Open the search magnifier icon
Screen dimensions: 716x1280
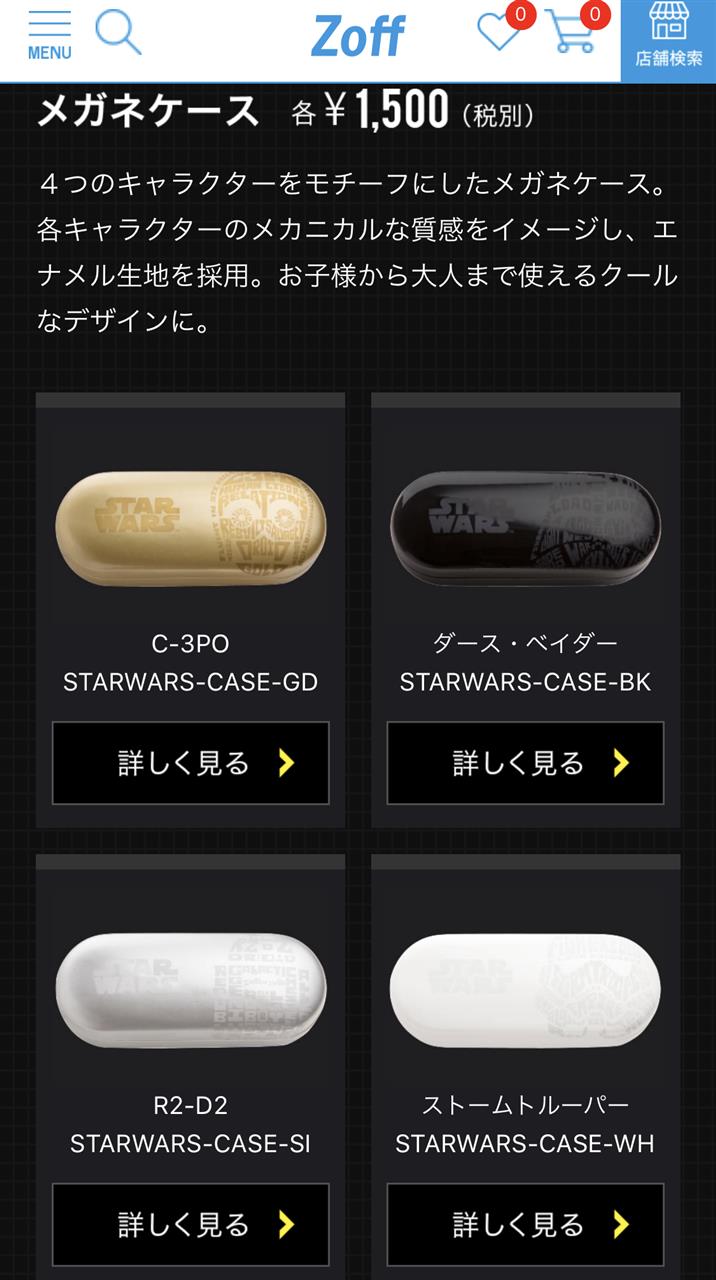[x=118, y=31]
